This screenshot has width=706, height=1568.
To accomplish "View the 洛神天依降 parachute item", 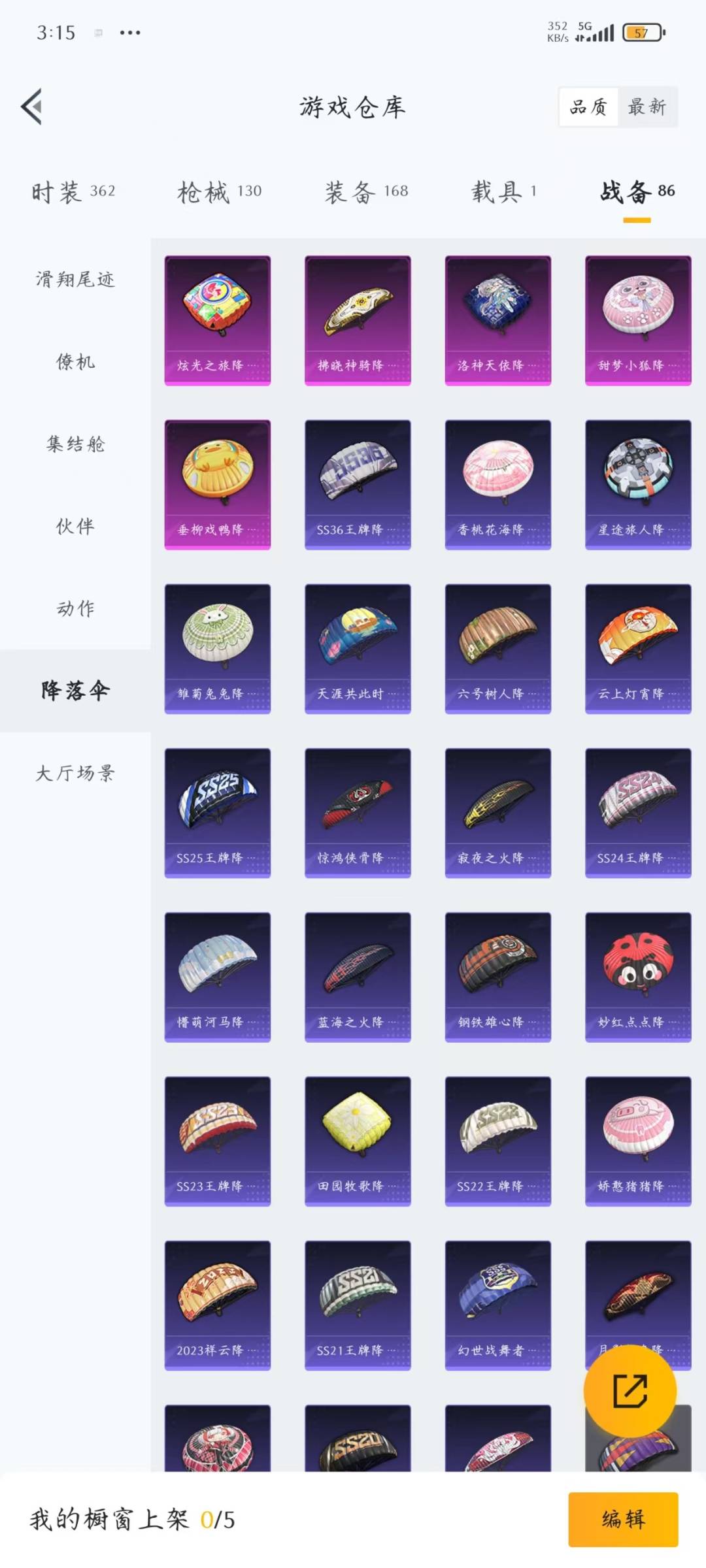I will click(497, 320).
